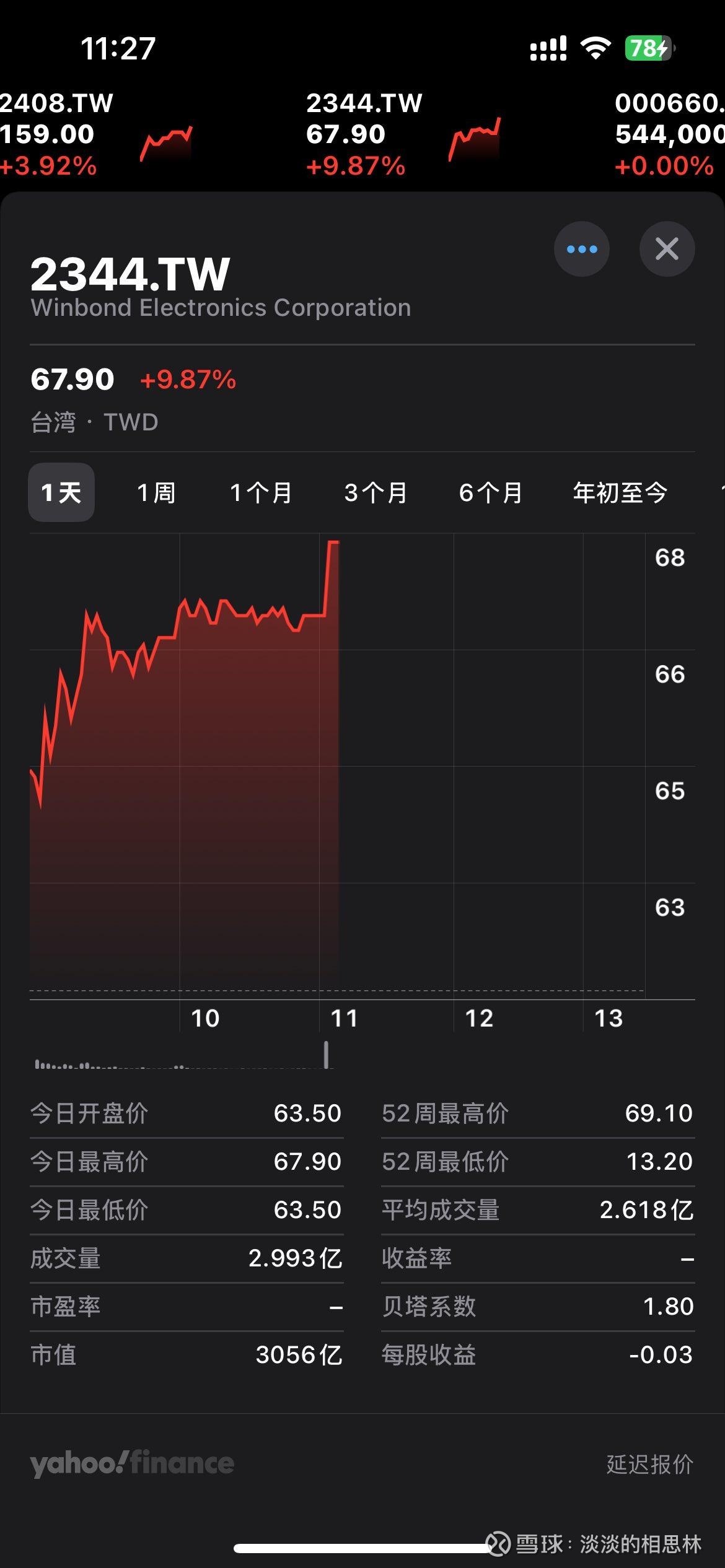Enable the 6个月 chart period
The height and width of the screenshot is (1568, 725).
click(x=491, y=492)
